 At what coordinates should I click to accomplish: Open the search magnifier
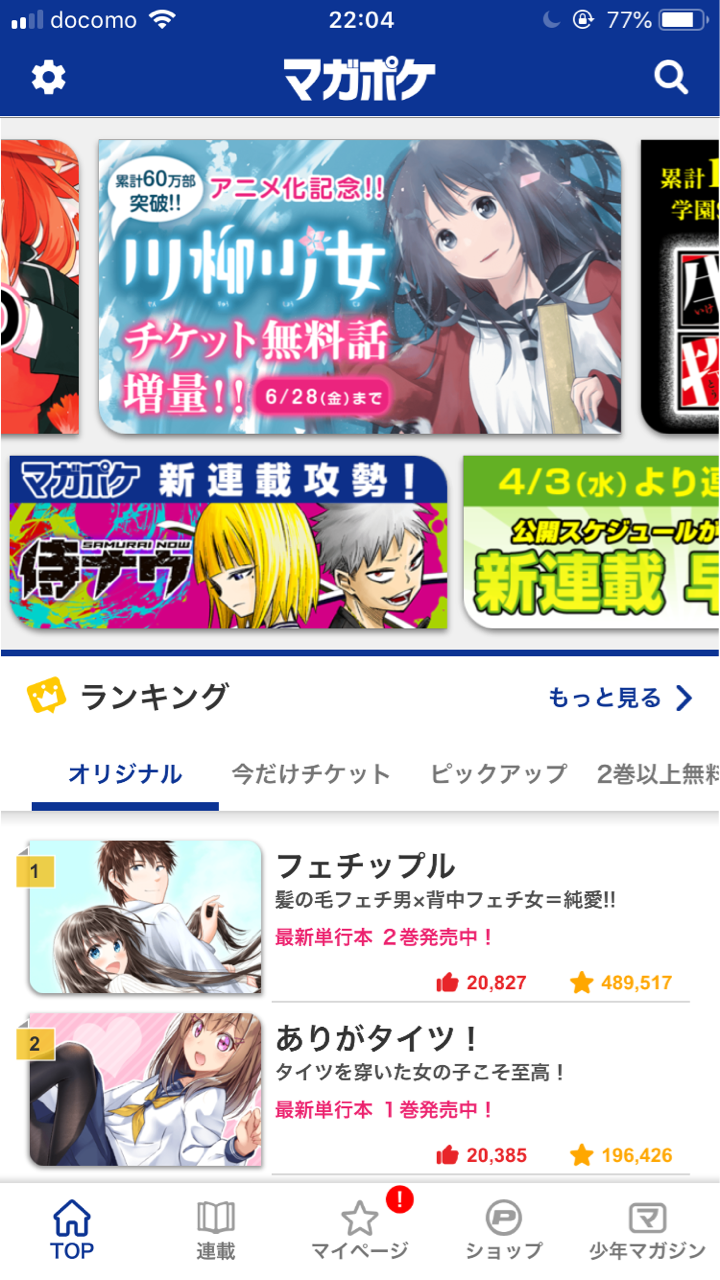tap(671, 77)
